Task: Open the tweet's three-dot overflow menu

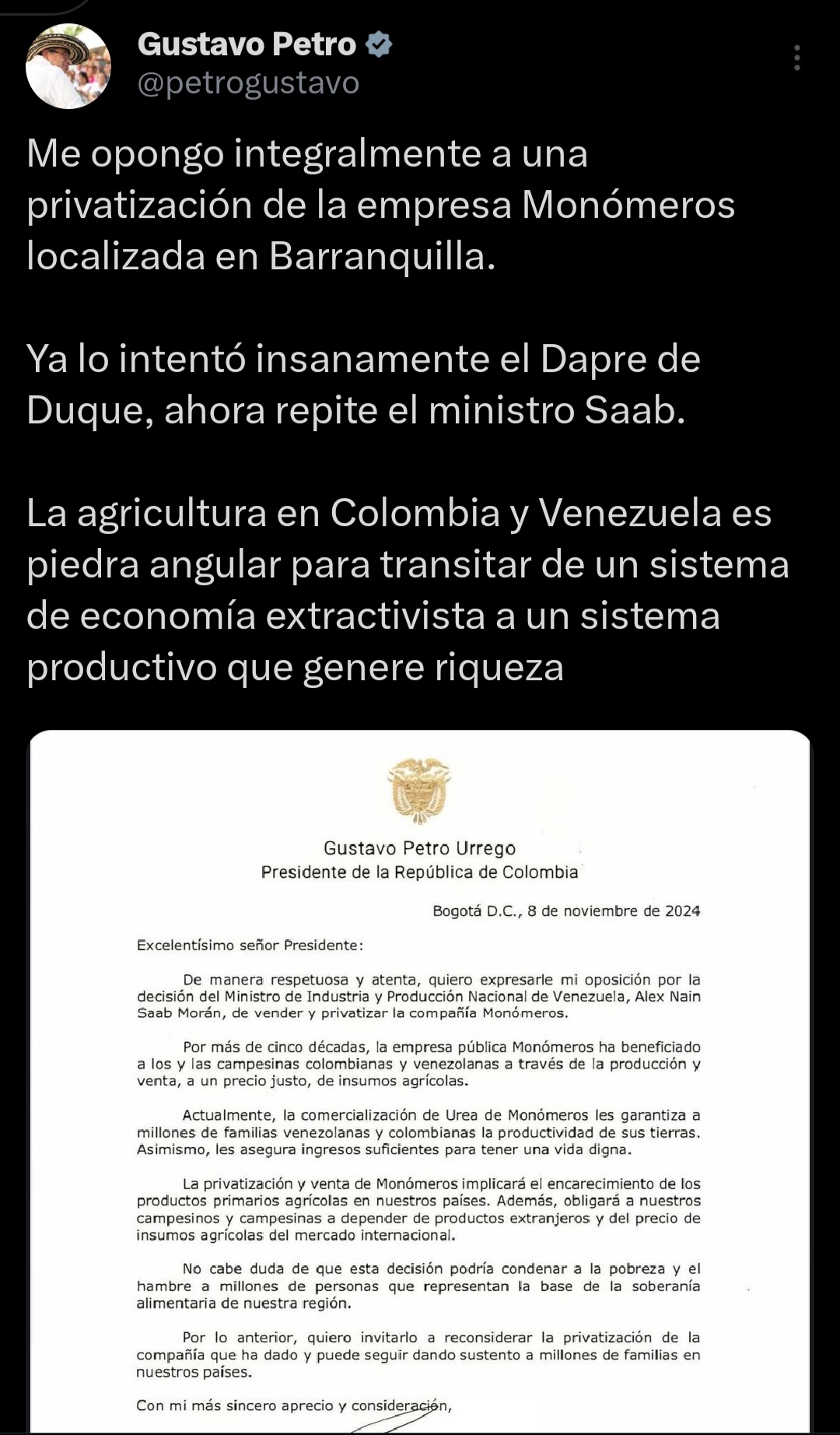Action: [797, 58]
